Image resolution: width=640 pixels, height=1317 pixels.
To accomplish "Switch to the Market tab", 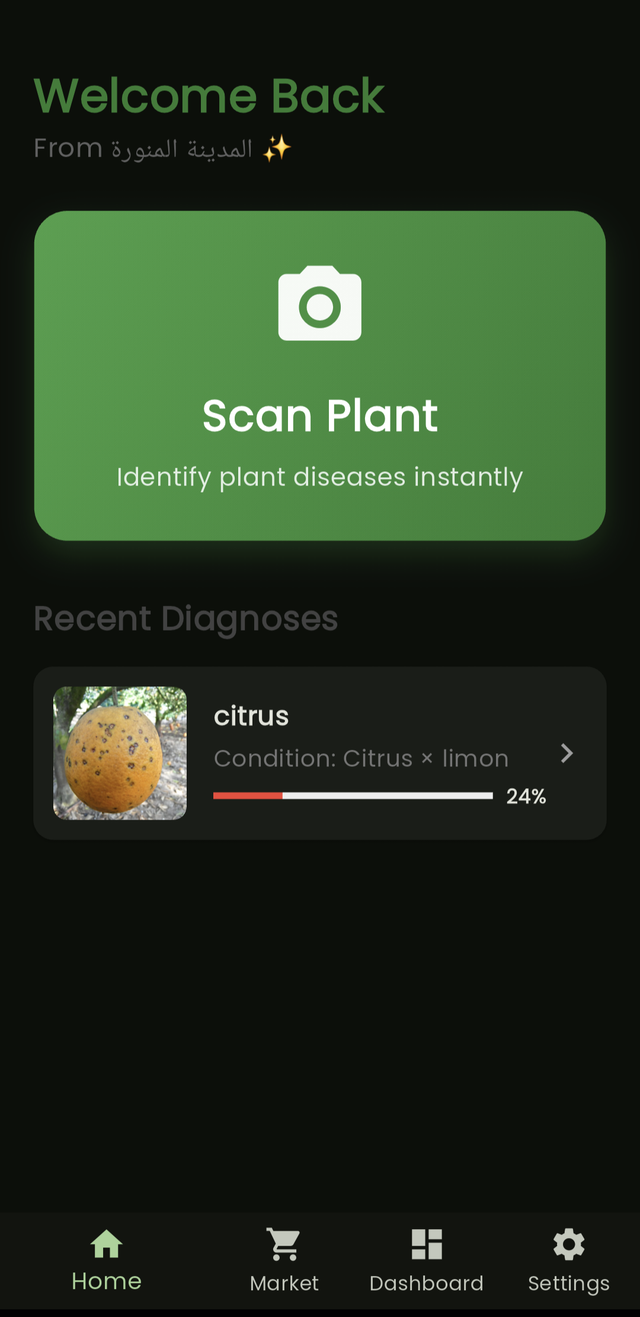I will [x=284, y=1260].
